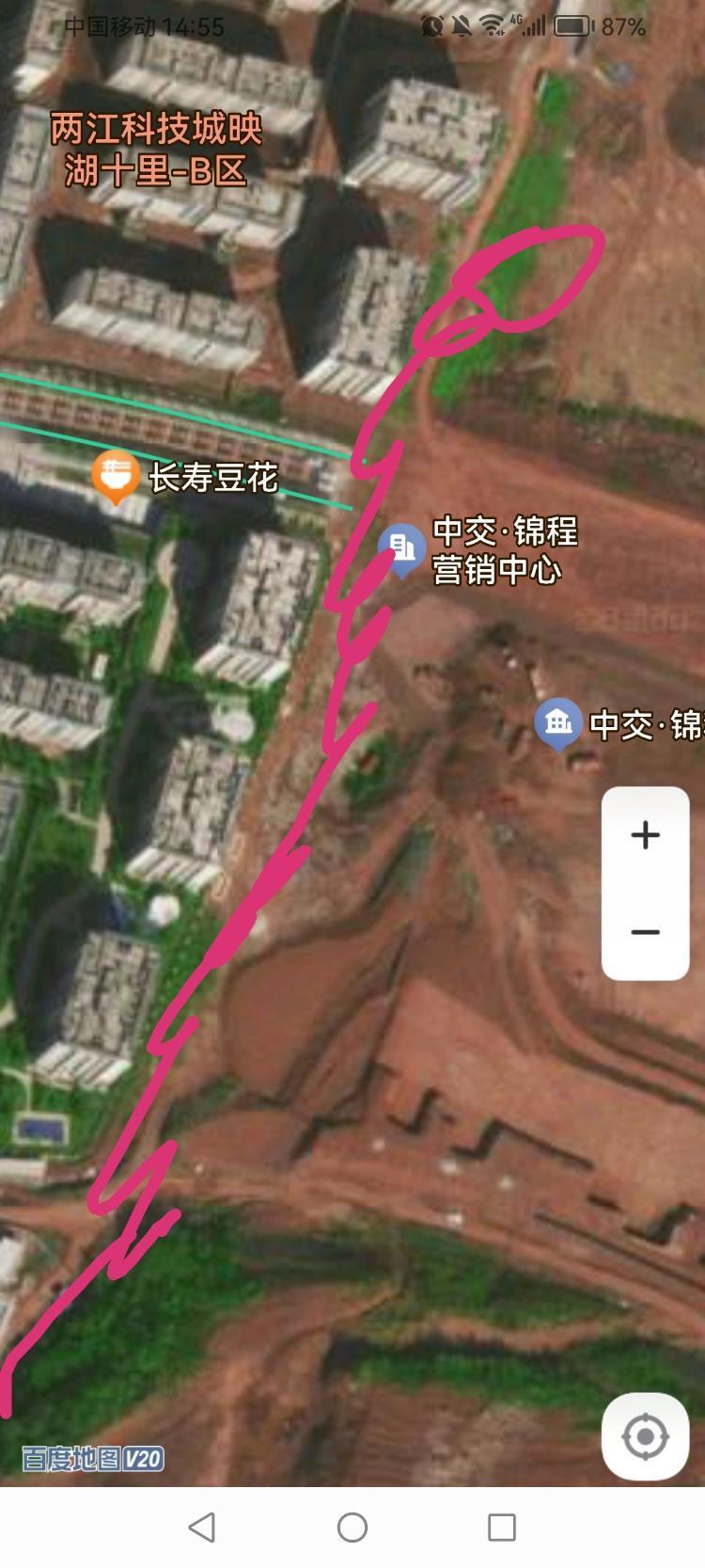The image size is (705, 1568).
Task: Zoom out with the minus button
Action: 645,932
